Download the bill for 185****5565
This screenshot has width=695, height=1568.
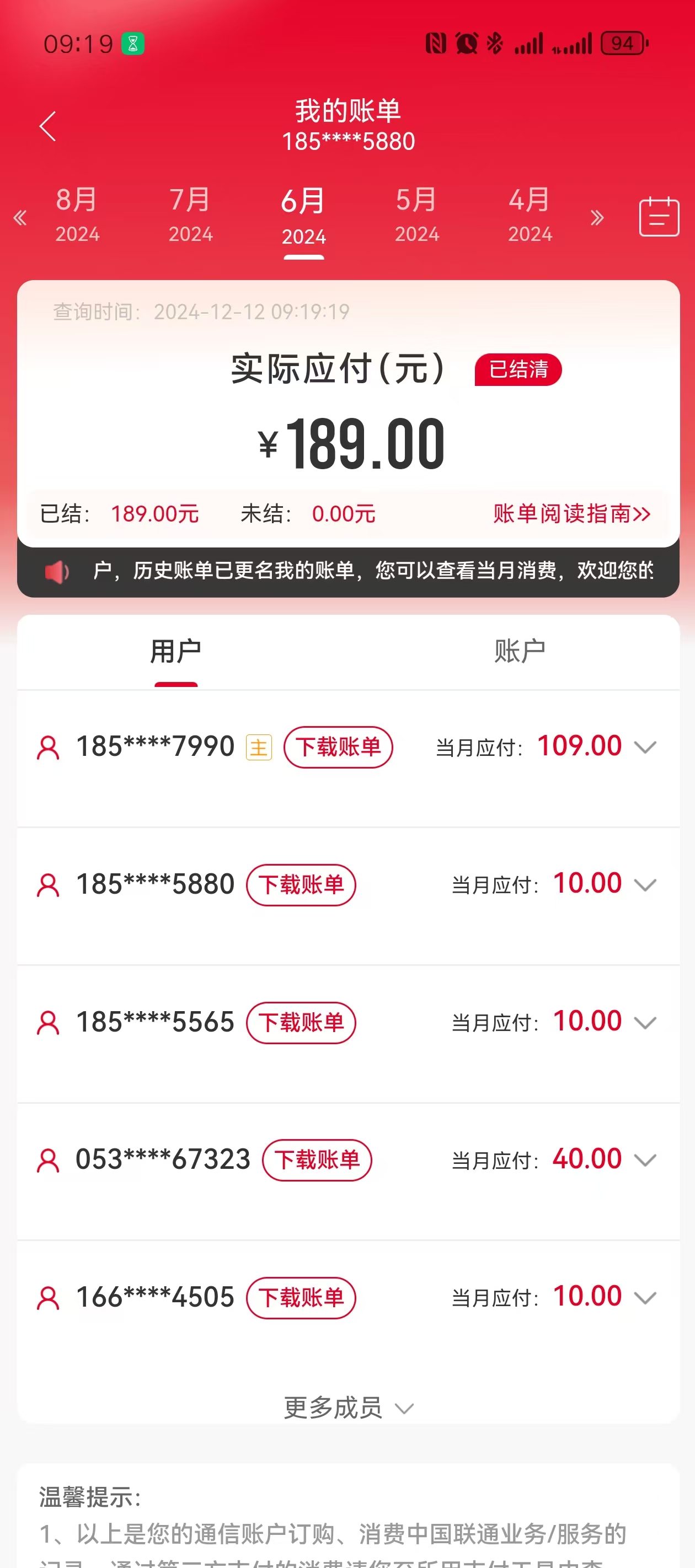coord(301,1022)
